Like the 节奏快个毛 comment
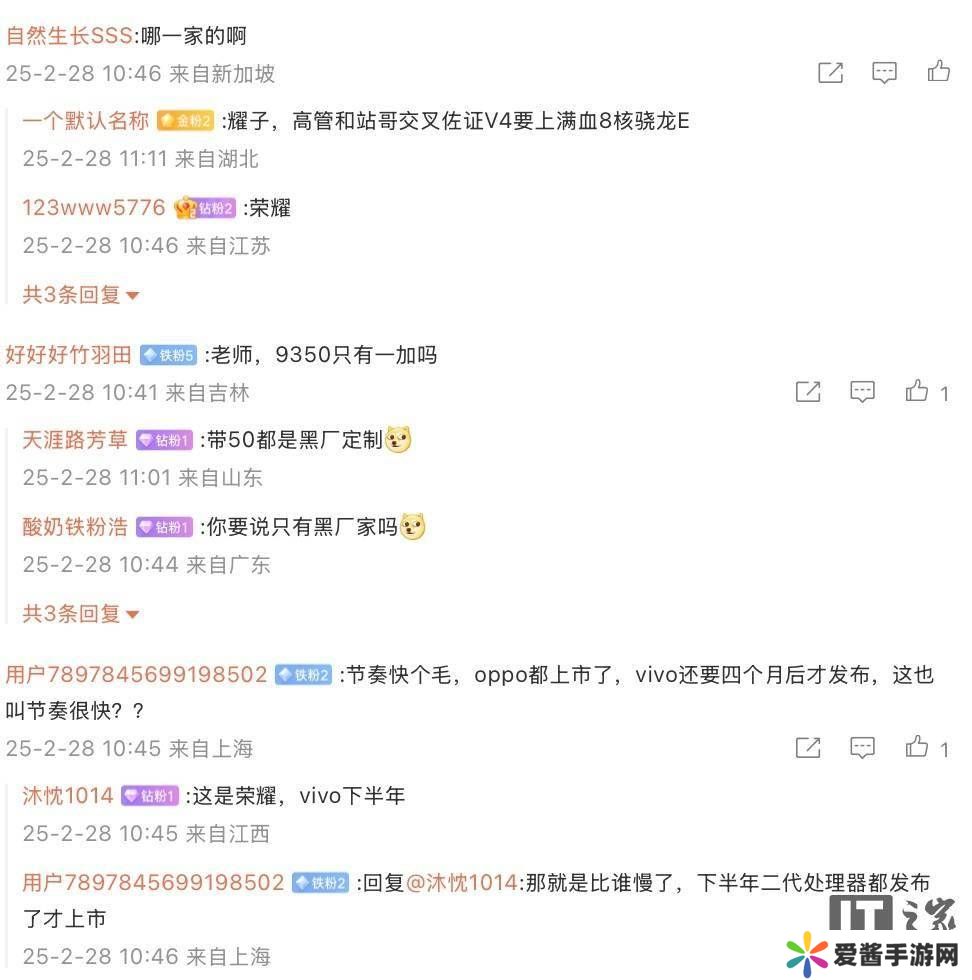The width and height of the screenshot is (972, 980). (x=917, y=747)
